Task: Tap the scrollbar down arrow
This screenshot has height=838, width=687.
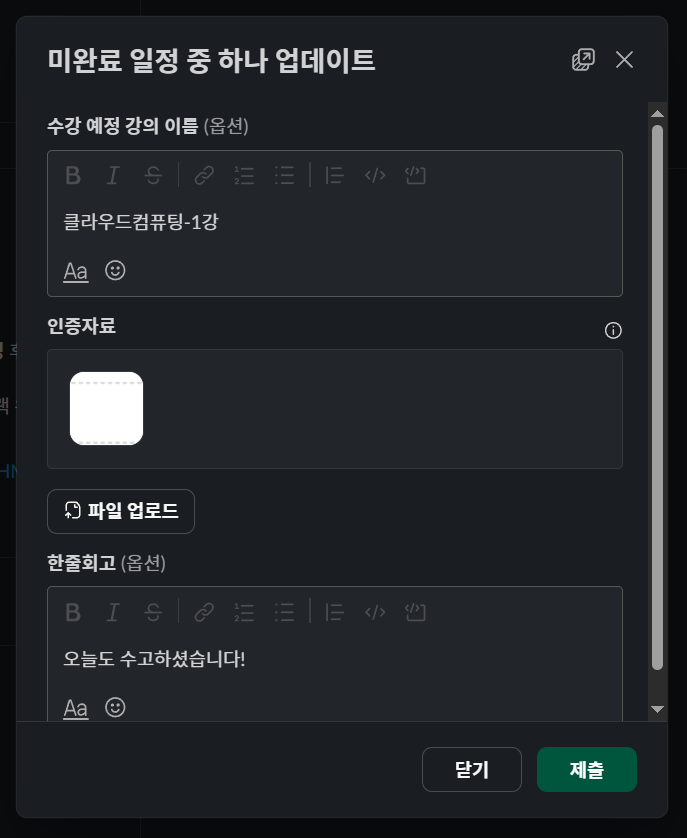Action: pos(657,709)
